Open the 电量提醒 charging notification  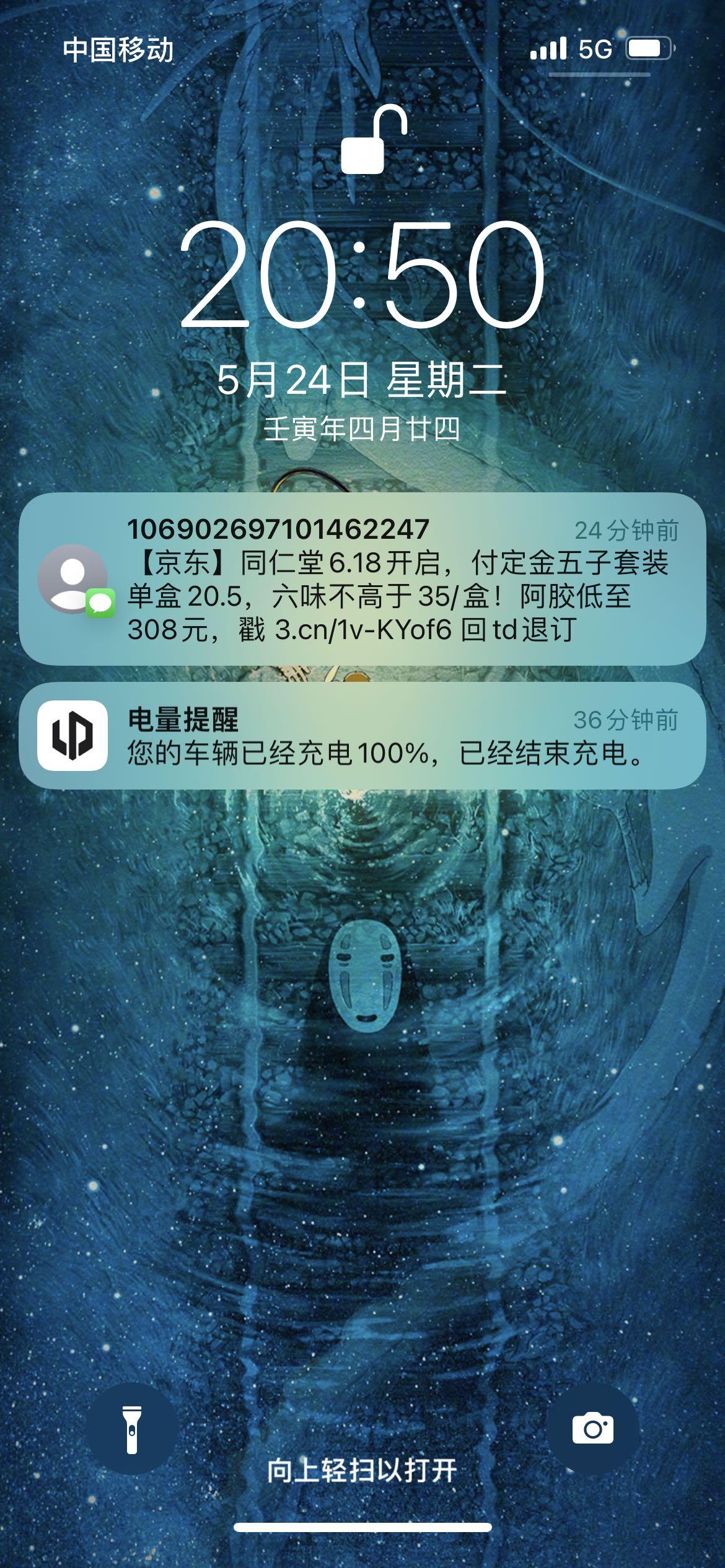click(362, 736)
